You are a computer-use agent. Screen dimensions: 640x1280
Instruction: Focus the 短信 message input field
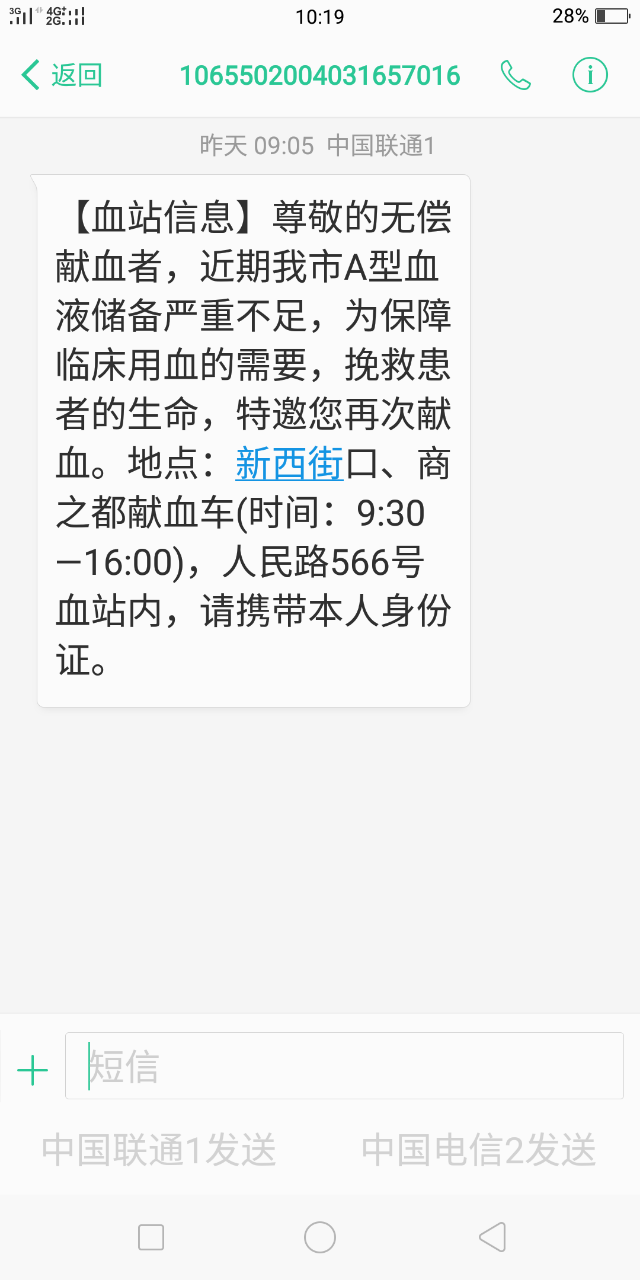point(344,1067)
